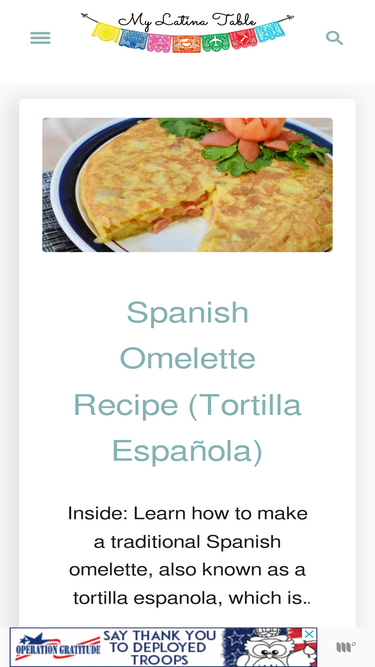Open the Spanish Omelette Recipe title link
This screenshot has width=375, height=667.
[x=188, y=382]
